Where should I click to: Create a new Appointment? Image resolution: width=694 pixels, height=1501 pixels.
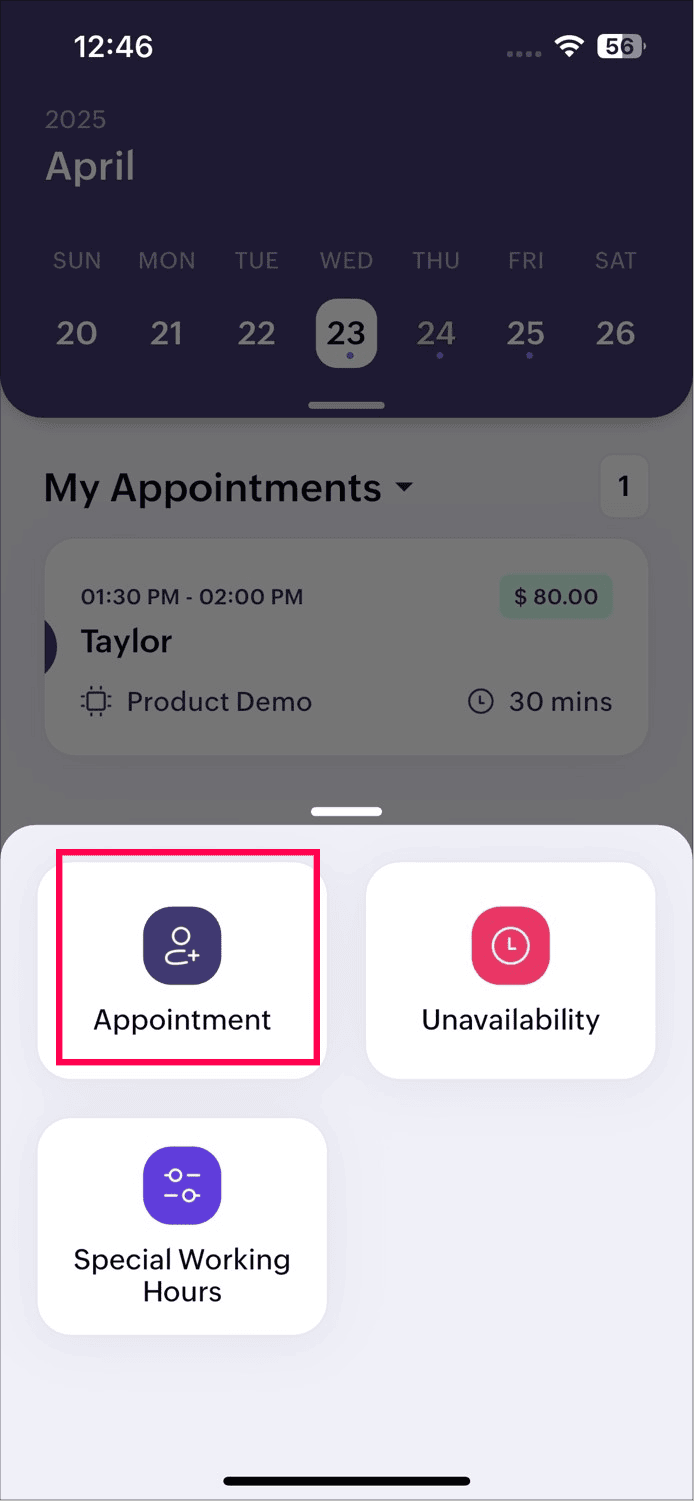[182, 968]
